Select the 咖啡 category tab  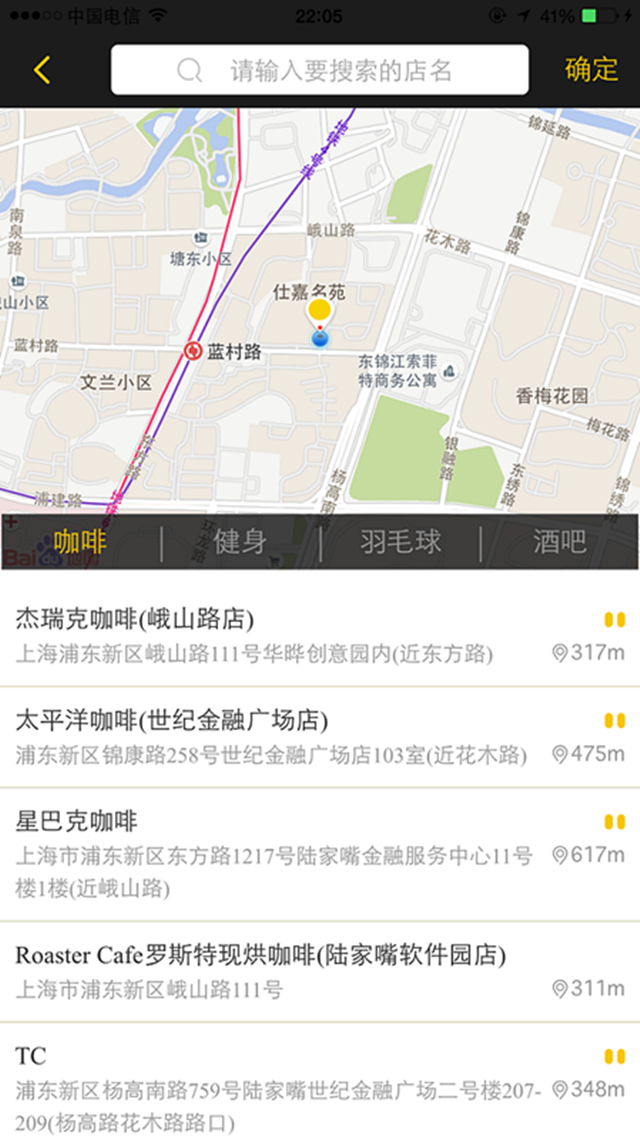pyautogui.click(x=80, y=542)
